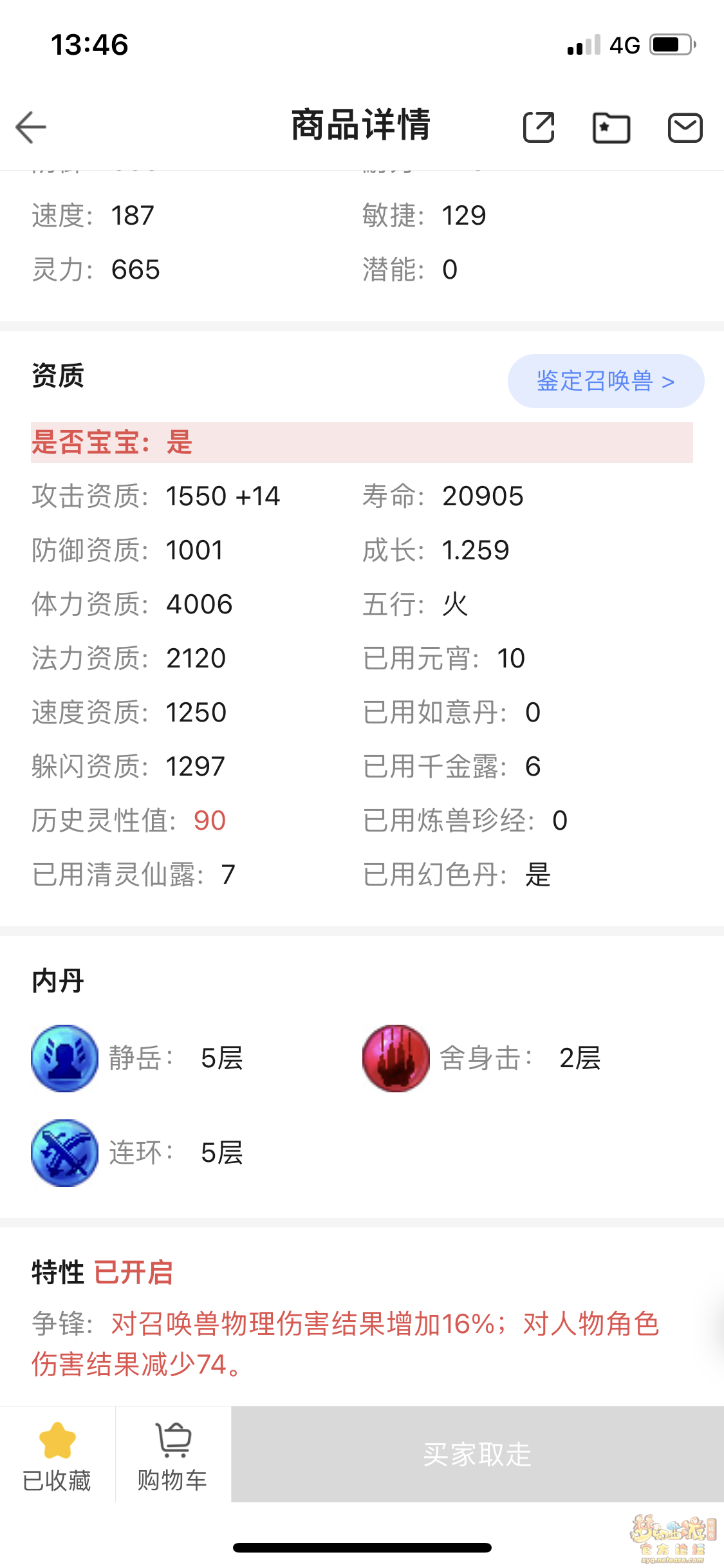Screen dimensions: 724x1568
Task: Tap the 买家取走 button
Action: 477,1455
